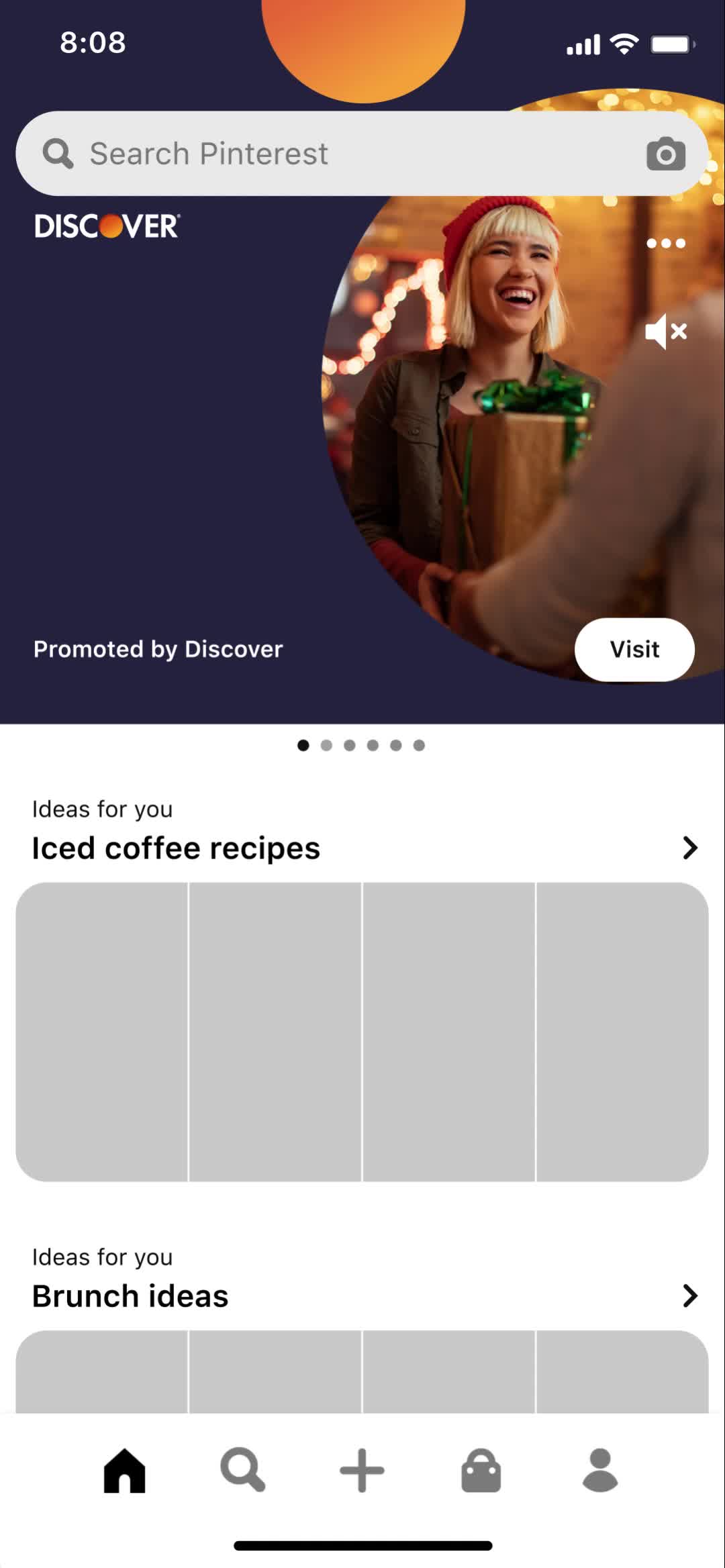Image resolution: width=725 pixels, height=1568 pixels.
Task: Open the camera visual search
Action: (x=665, y=154)
